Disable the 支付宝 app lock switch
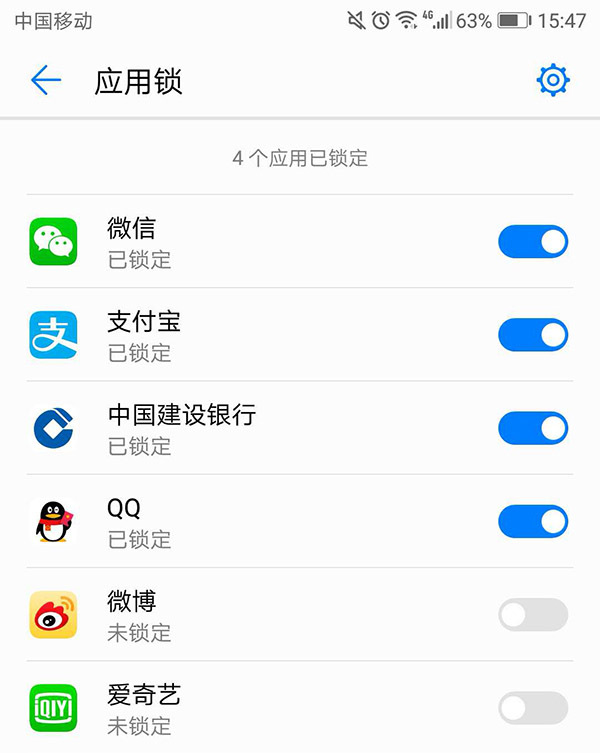Viewport: 600px width, 753px height. [533, 335]
